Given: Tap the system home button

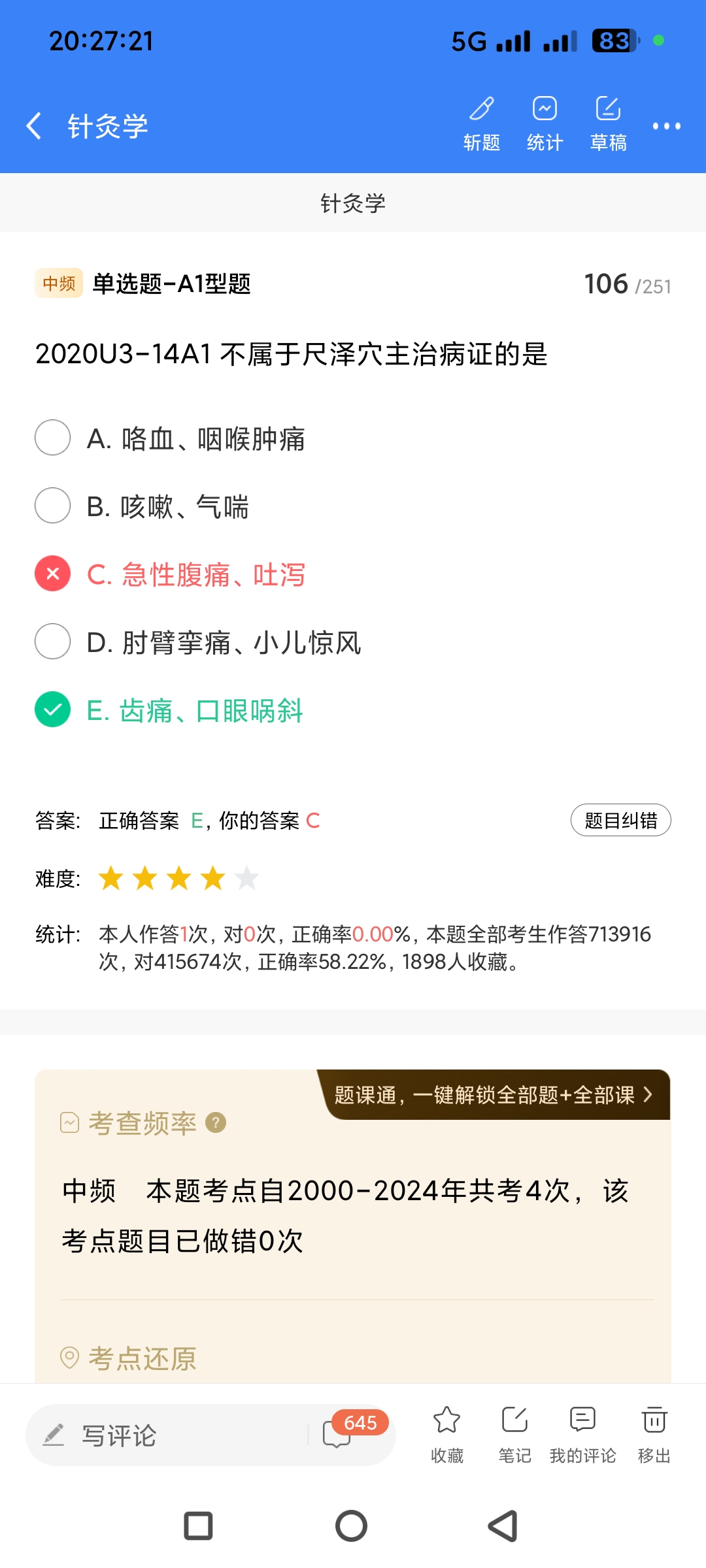Looking at the screenshot, I should pos(352,1526).
